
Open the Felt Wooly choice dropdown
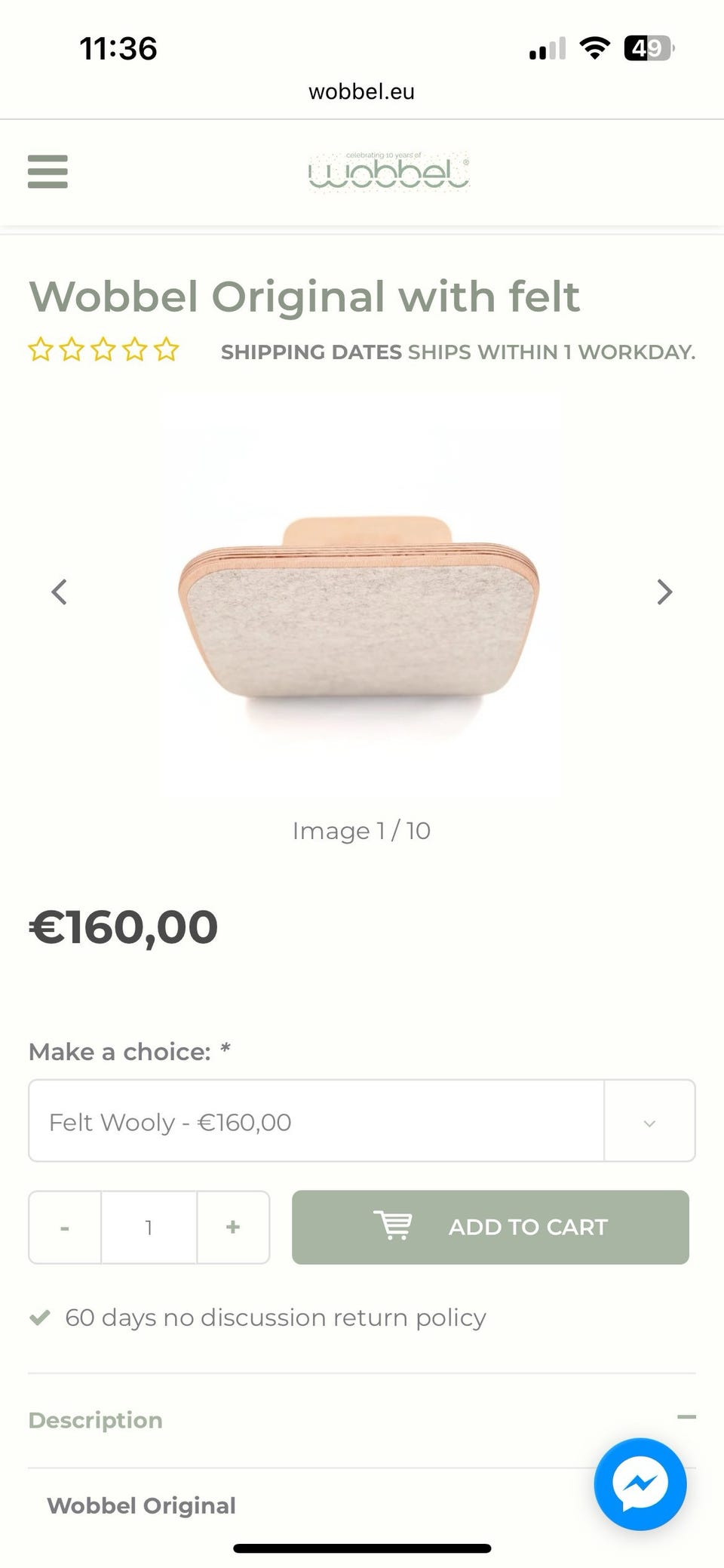pyautogui.click(x=361, y=1121)
